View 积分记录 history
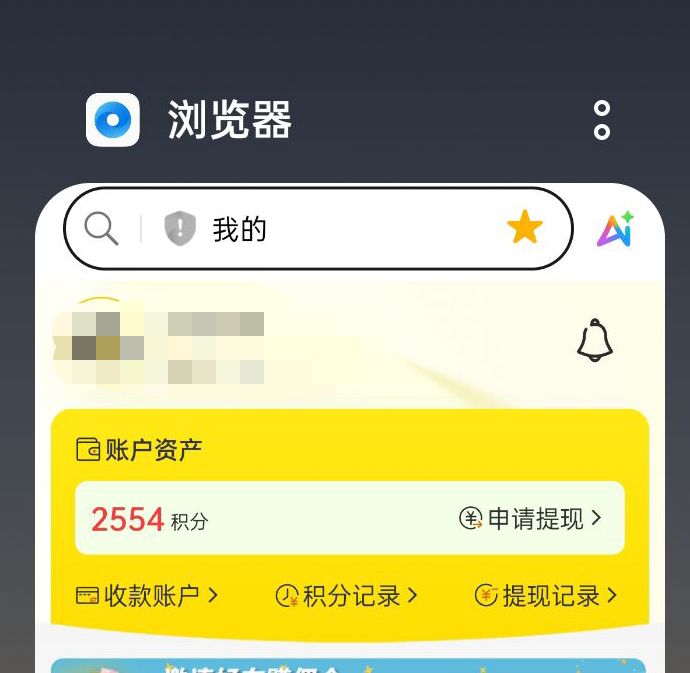690x673 pixels. click(x=347, y=596)
